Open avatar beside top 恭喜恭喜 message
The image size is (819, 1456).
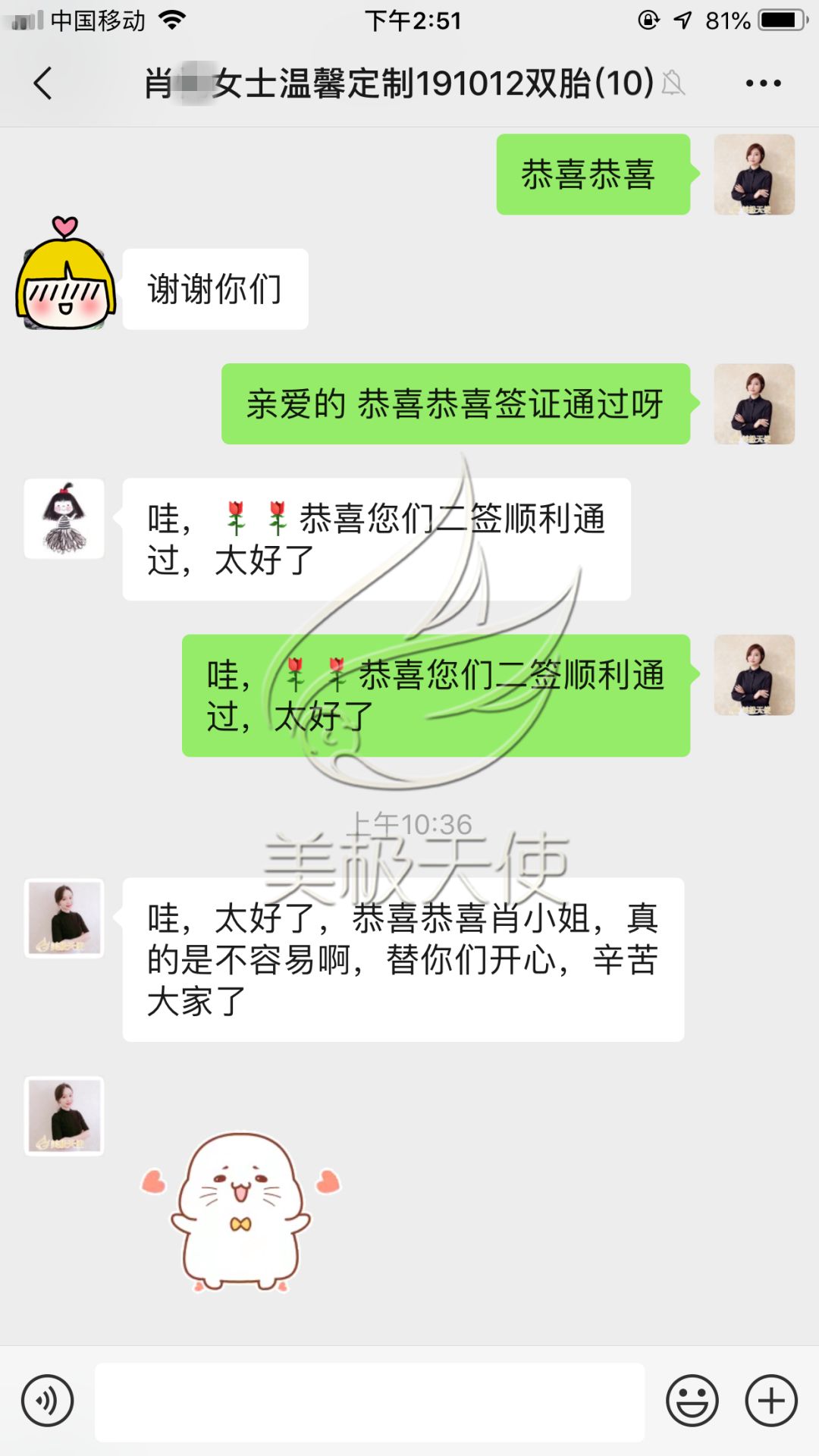pos(754,174)
